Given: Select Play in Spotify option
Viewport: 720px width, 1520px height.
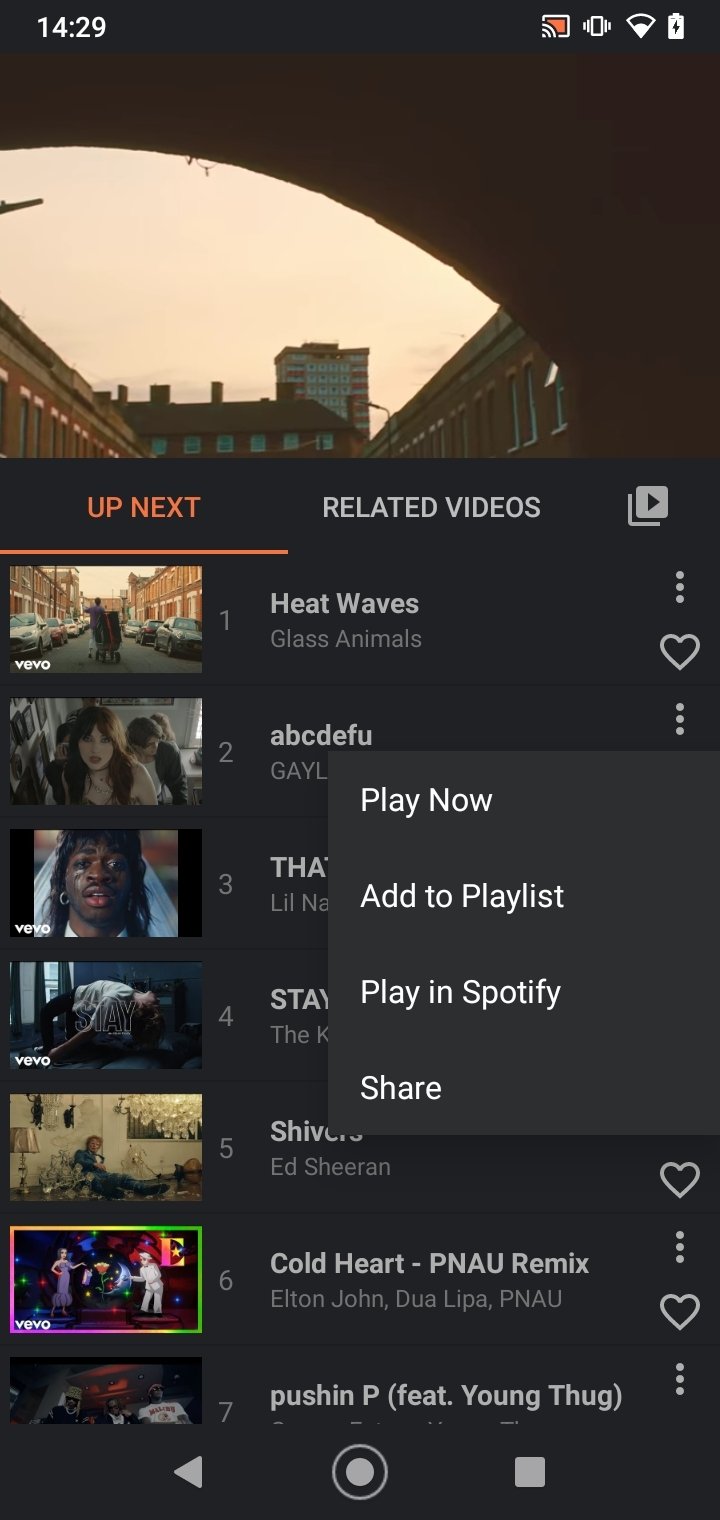Looking at the screenshot, I should coord(460,992).
